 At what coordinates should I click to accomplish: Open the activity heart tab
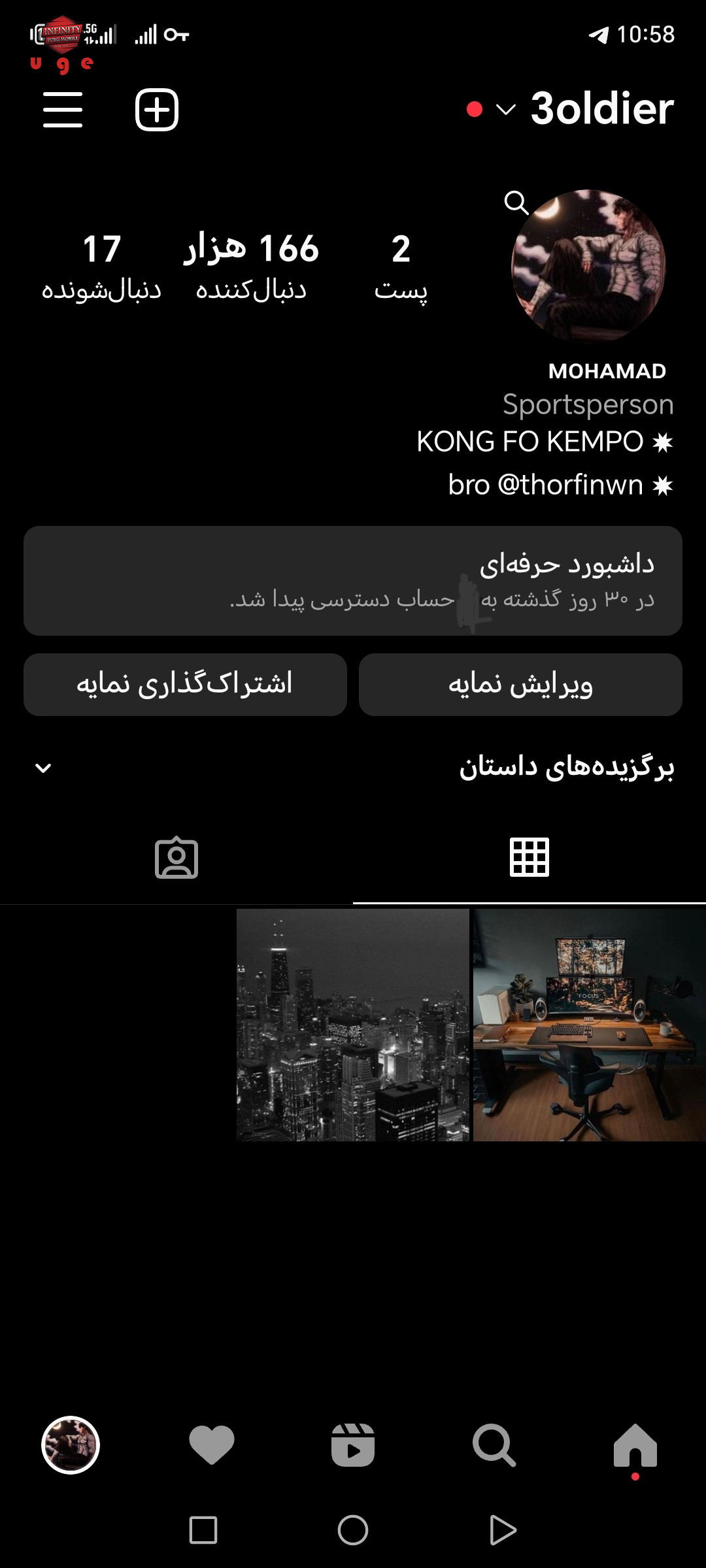(x=212, y=1445)
